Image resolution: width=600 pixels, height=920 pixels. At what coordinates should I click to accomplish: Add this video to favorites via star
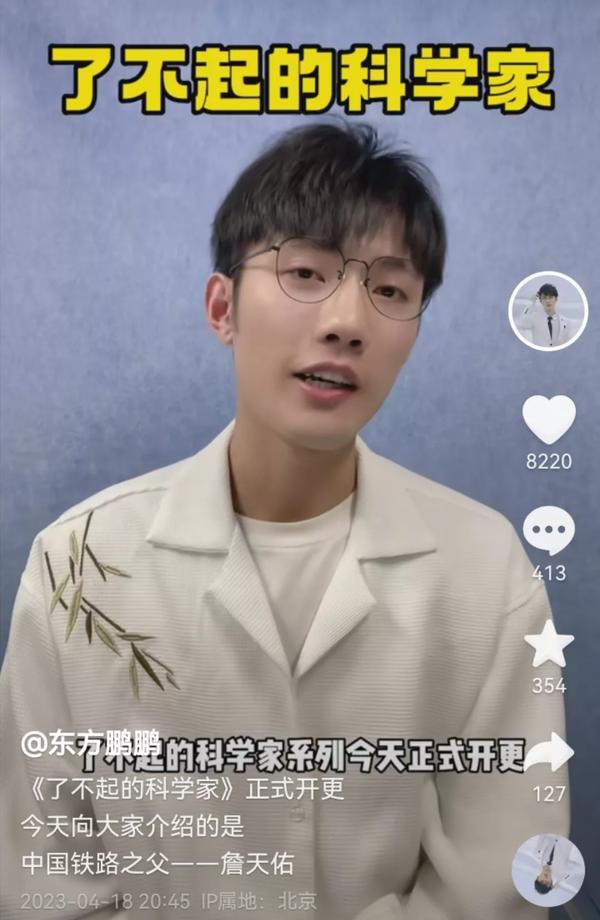[x=549, y=644]
